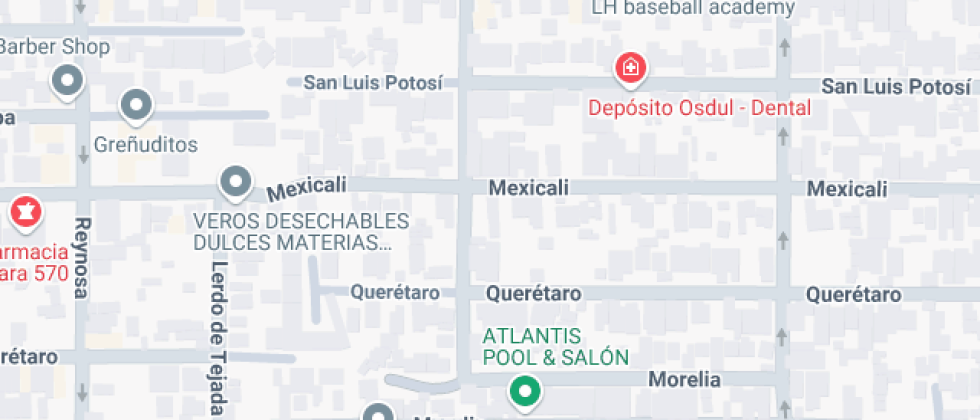Tap the Barber Shop location pin
Image resolution: width=980 pixels, height=420 pixels.
(x=68, y=80)
